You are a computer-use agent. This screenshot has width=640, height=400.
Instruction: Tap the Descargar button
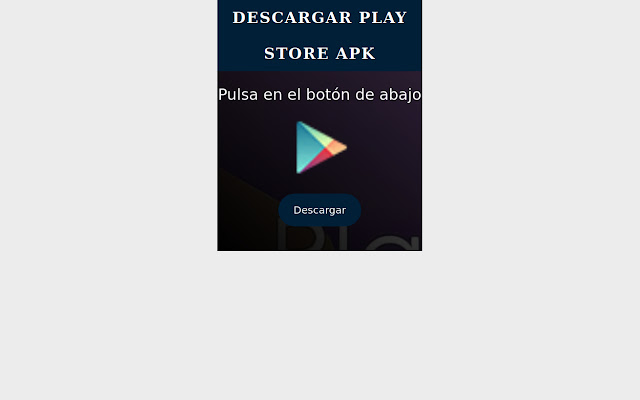tap(319, 210)
